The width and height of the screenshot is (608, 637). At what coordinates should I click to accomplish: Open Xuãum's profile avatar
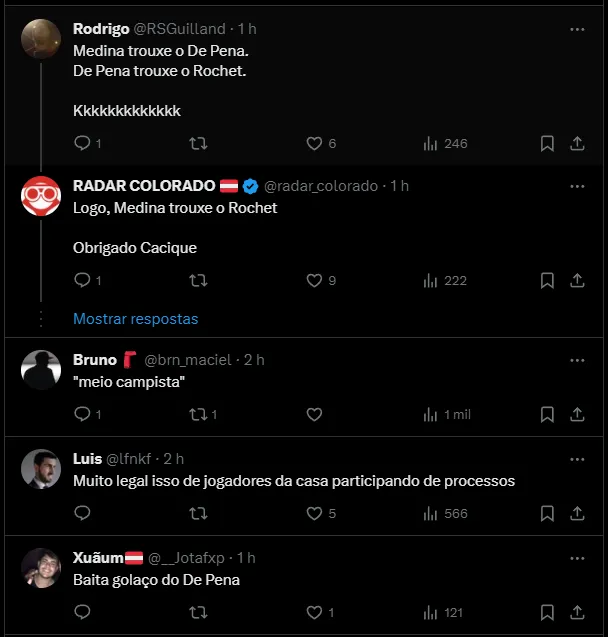click(x=41, y=568)
